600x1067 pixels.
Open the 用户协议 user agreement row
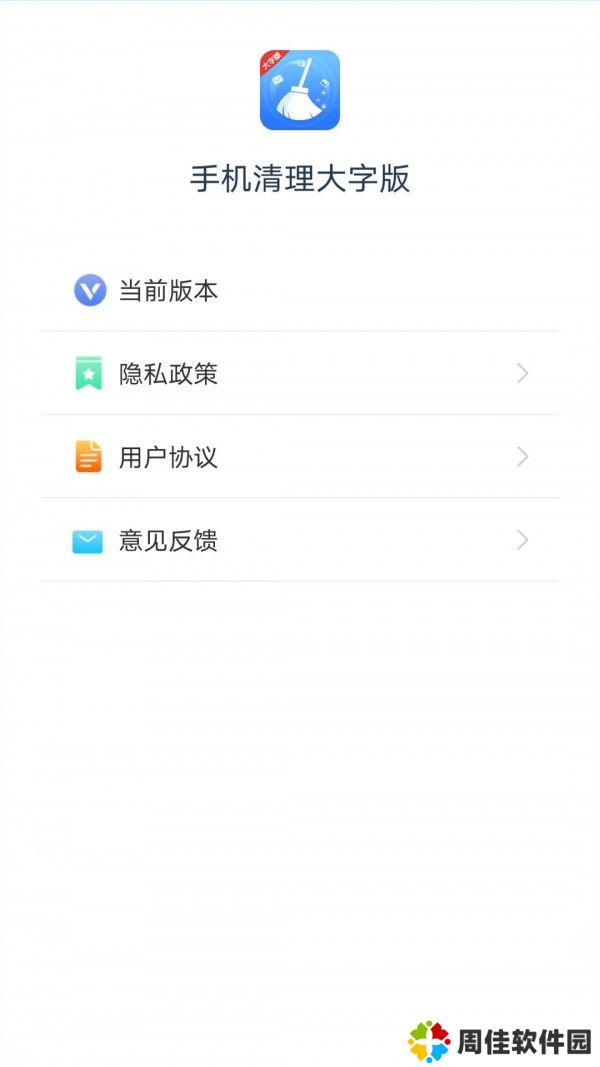pyautogui.click(x=300, y=457)
